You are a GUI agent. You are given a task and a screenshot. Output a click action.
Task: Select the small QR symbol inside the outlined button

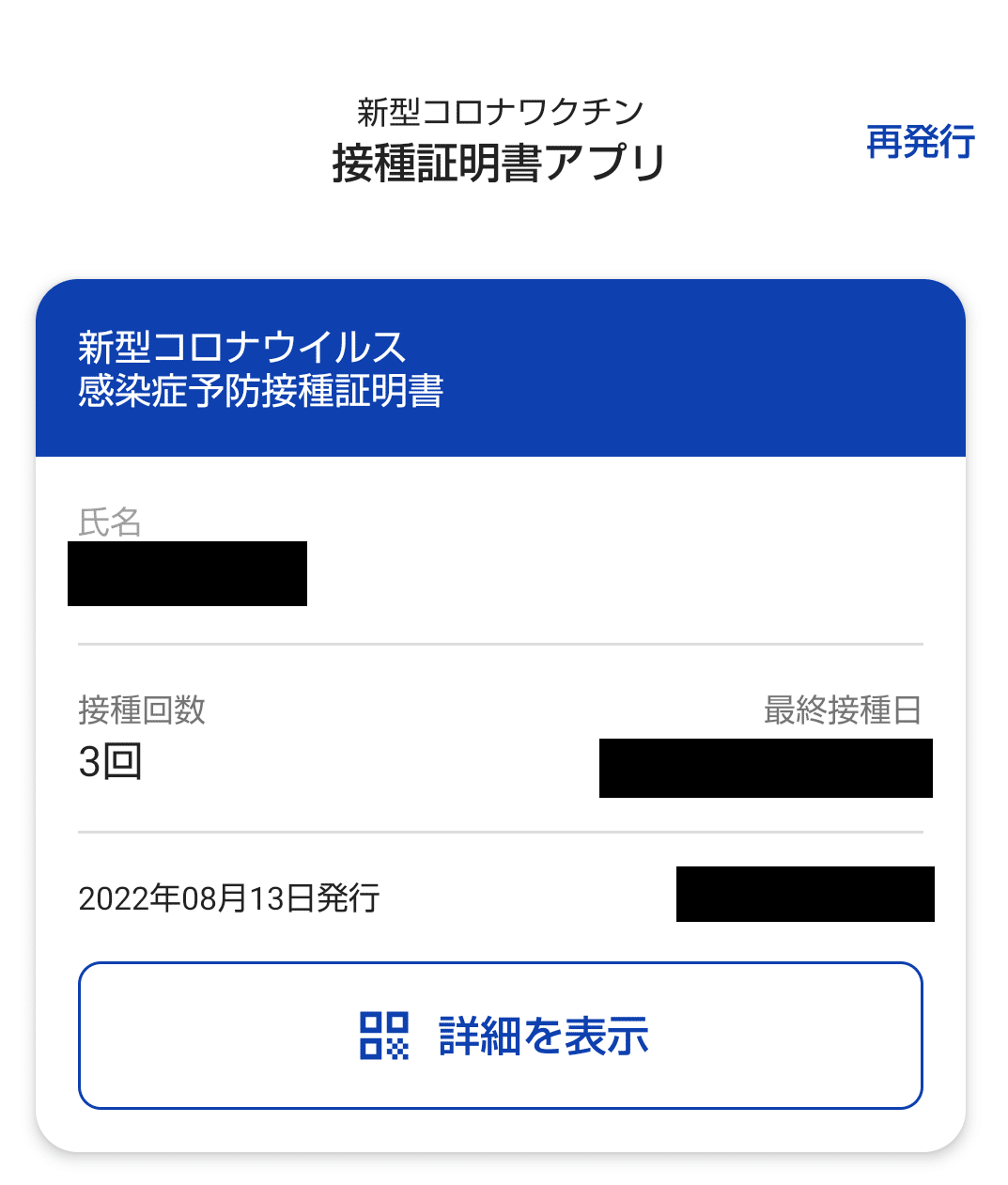pos(383,1037)
